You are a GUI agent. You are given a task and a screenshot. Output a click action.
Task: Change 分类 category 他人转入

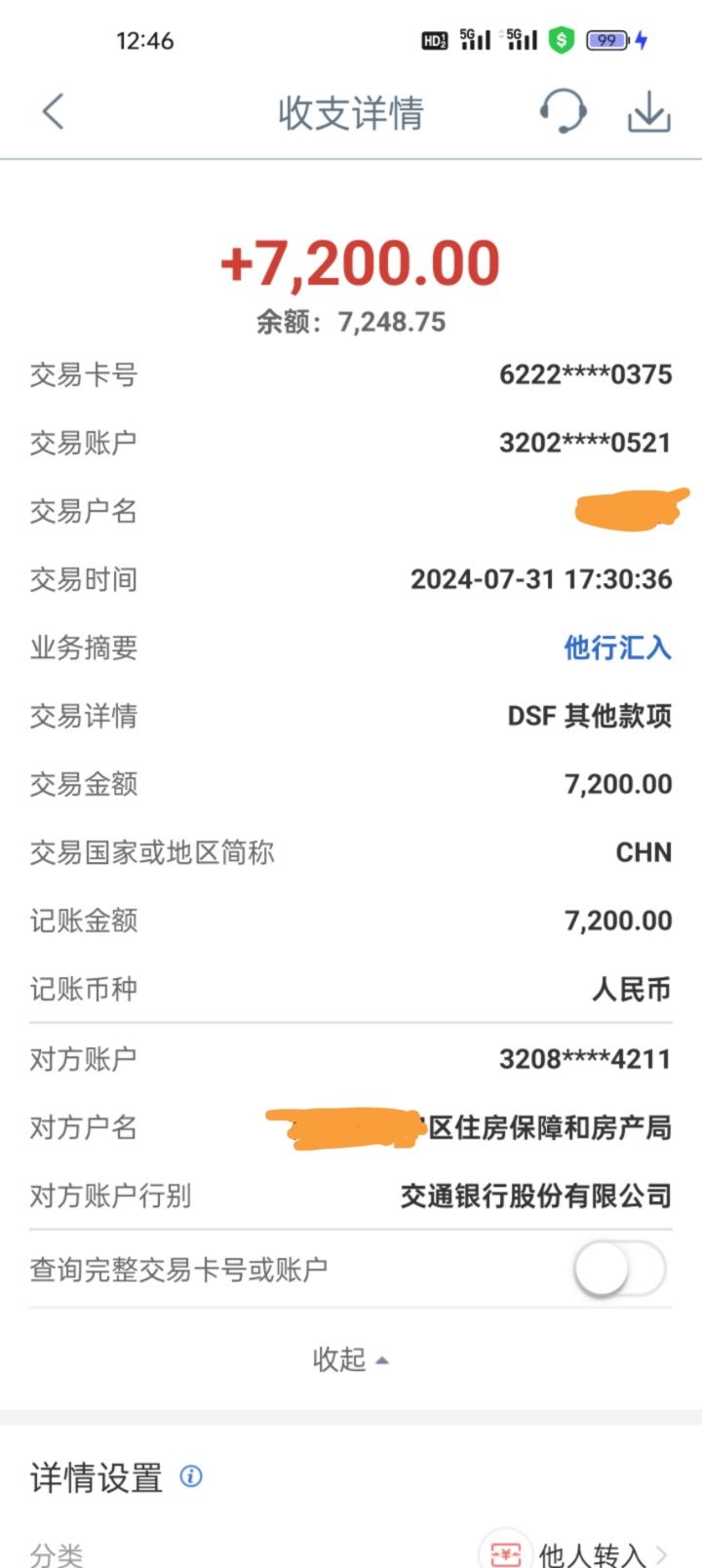590,1553
